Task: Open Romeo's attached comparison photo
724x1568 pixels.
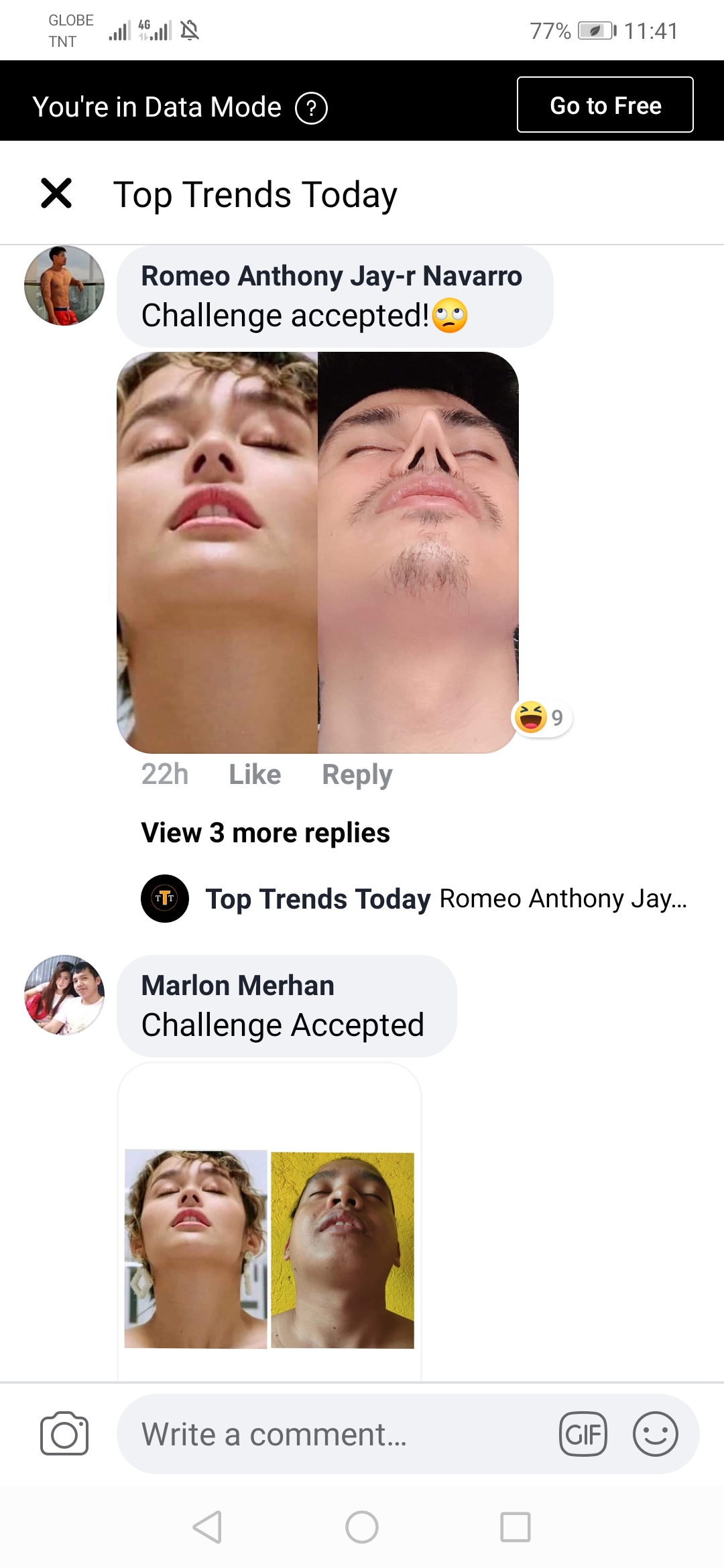Action: pyautogui.click(x=317, y=552)
